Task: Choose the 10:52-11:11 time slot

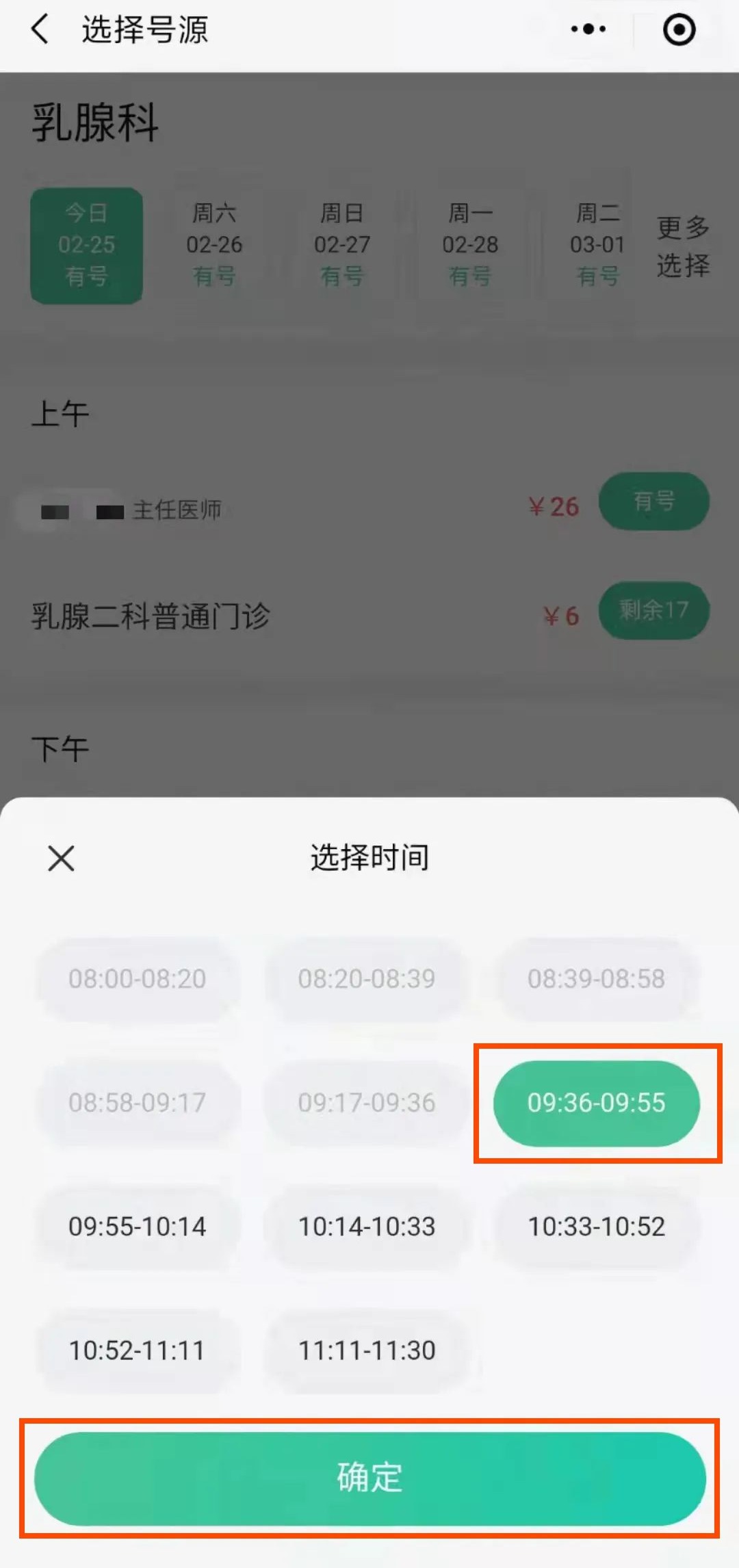Action: pos(137,1350)
